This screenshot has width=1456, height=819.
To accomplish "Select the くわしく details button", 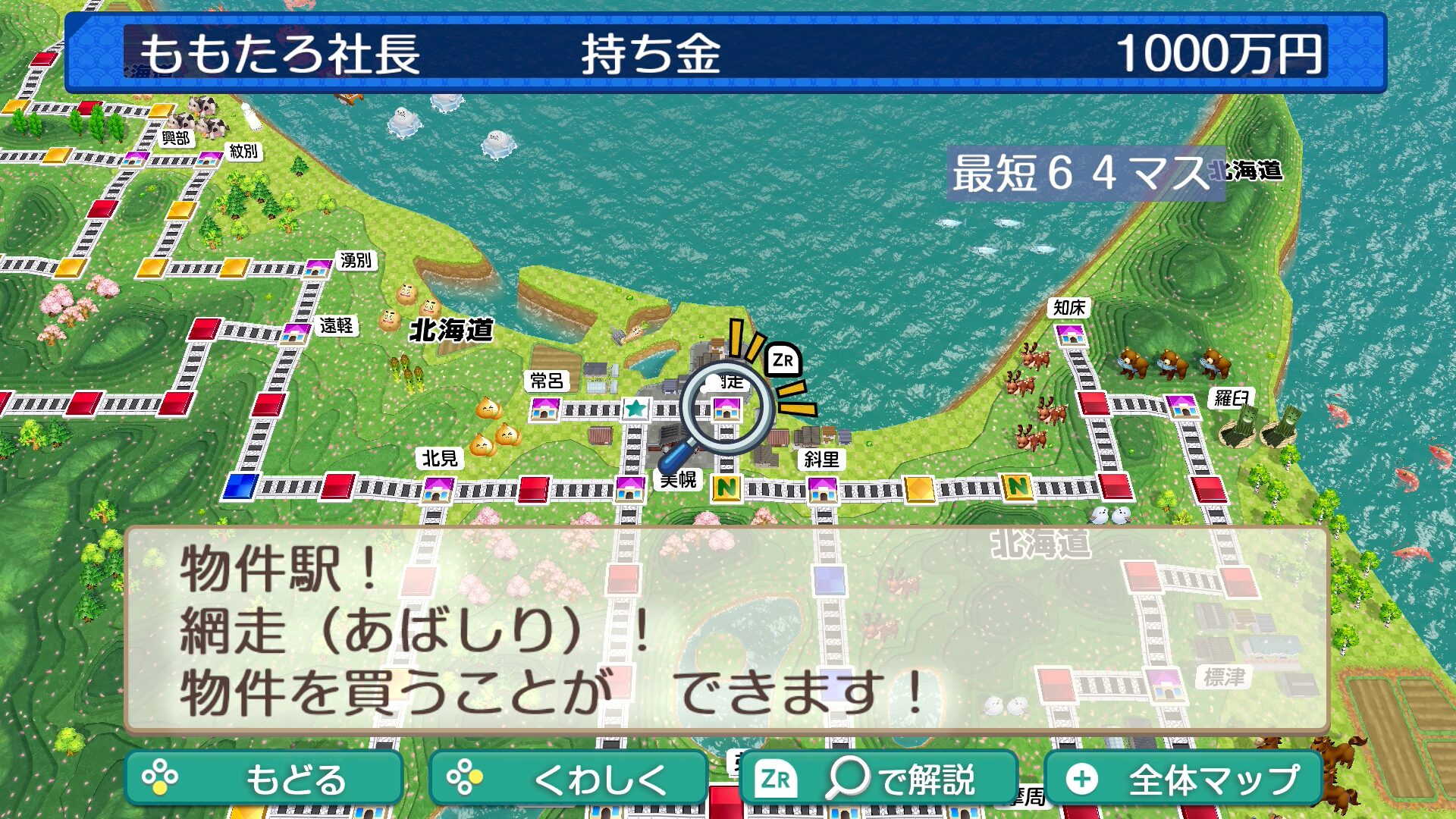I will pos(569,779).
